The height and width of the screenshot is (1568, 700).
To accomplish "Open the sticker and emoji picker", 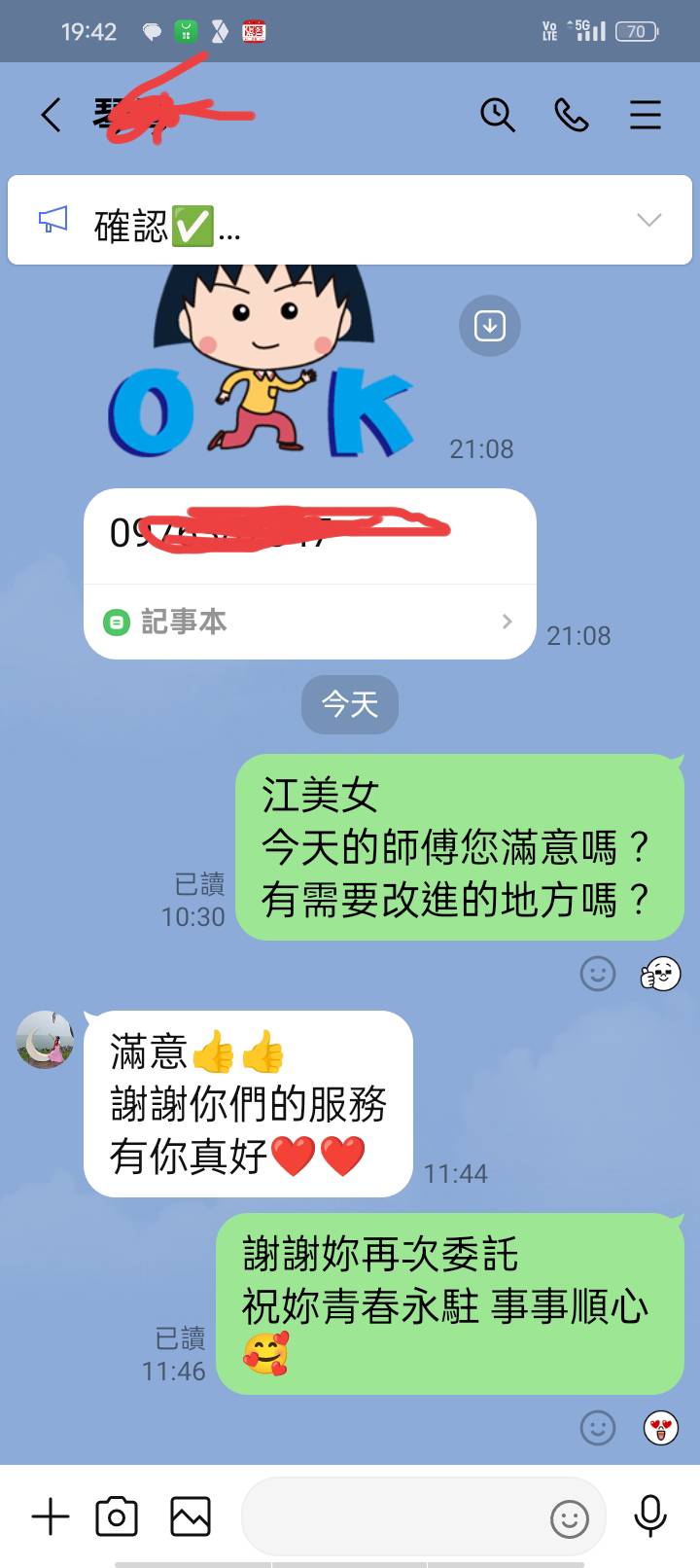I will click(570, 1518).
